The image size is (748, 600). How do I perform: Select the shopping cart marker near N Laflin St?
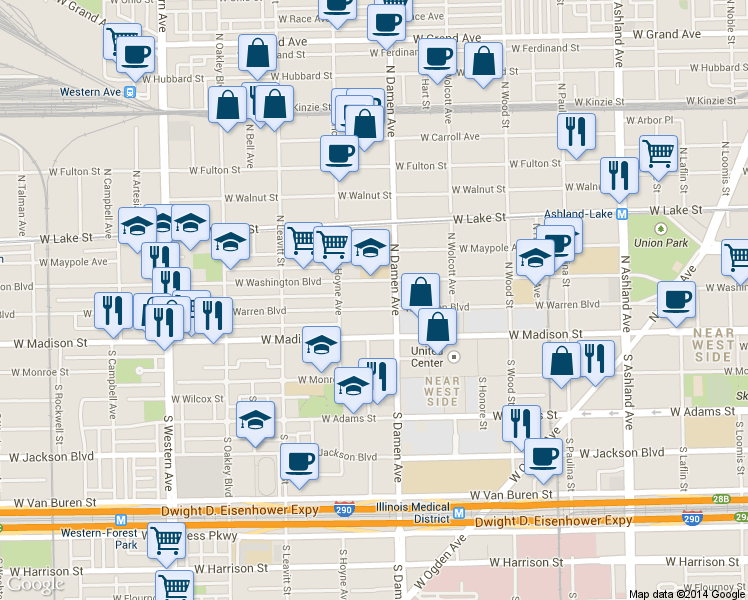(658, 156)
